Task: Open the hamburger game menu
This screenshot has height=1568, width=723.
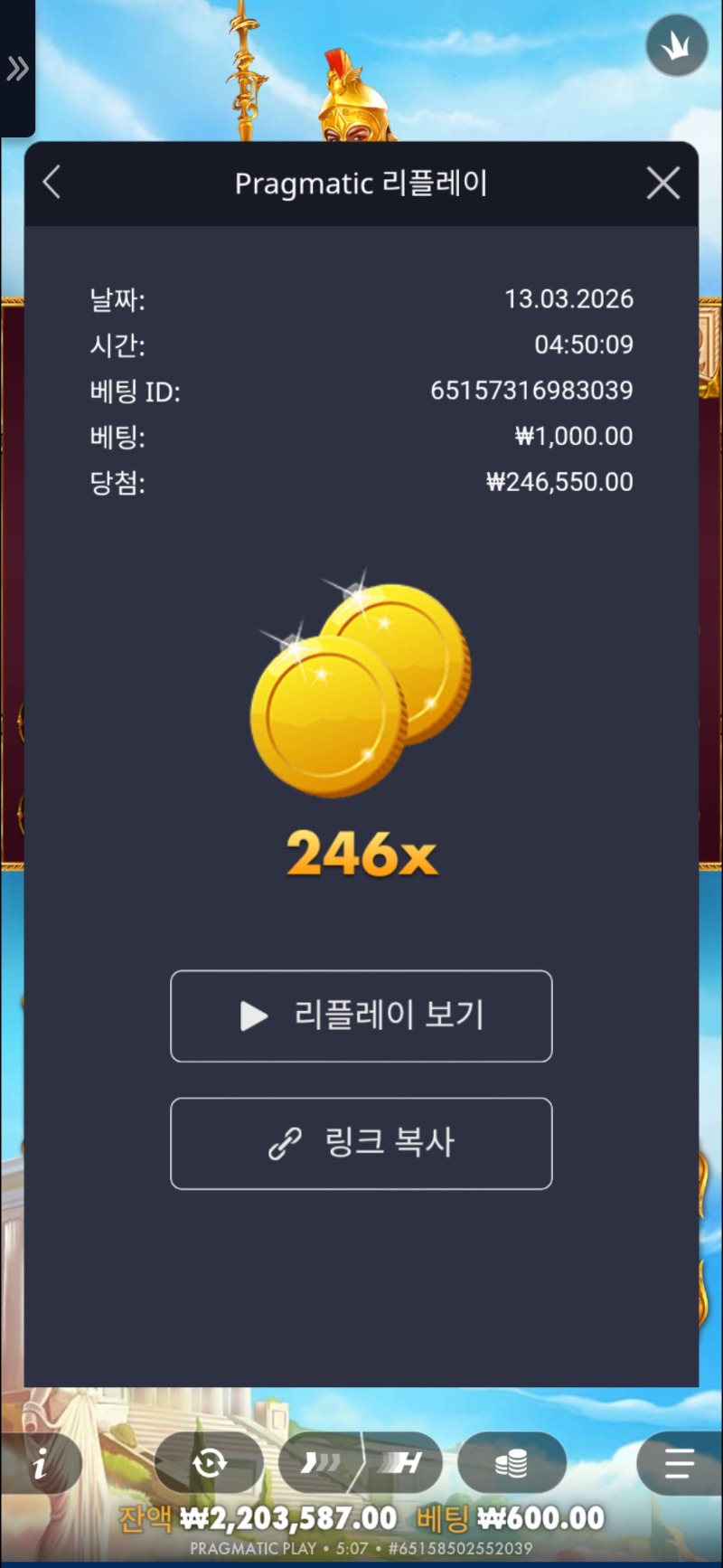Action: 678,1463
